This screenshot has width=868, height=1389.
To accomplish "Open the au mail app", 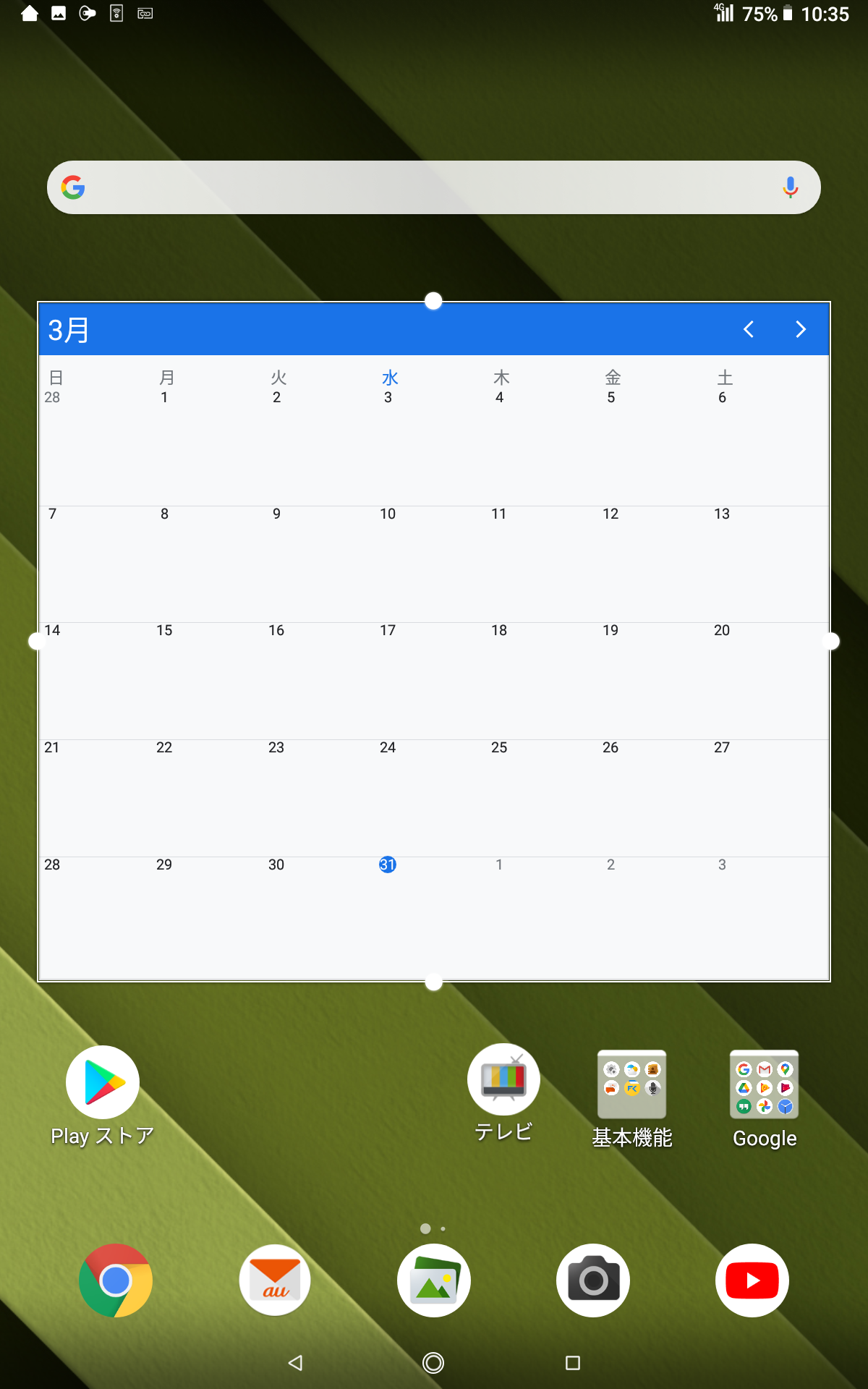I will tap(275, 1280).
